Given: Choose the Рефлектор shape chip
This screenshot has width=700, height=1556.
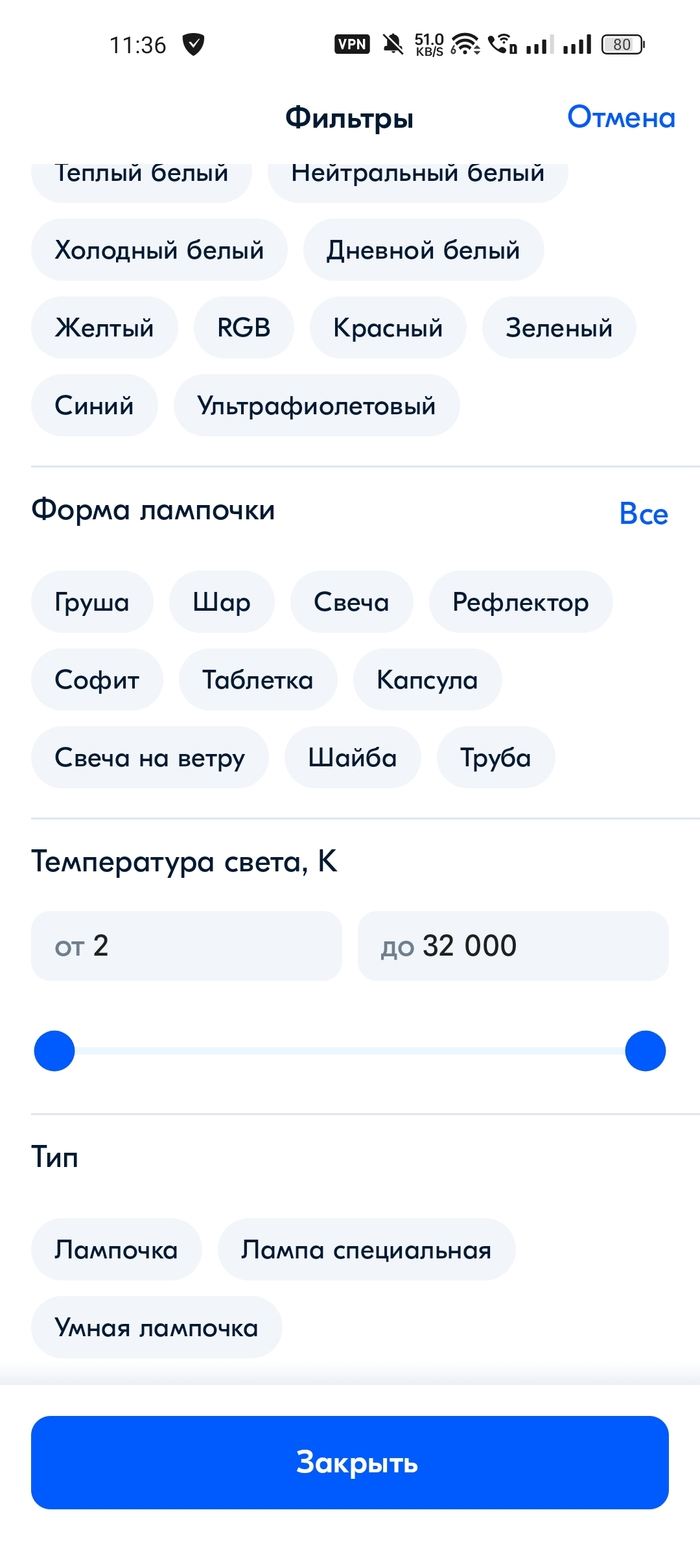Looking at the screenshot, I should (x=520, y=602).
